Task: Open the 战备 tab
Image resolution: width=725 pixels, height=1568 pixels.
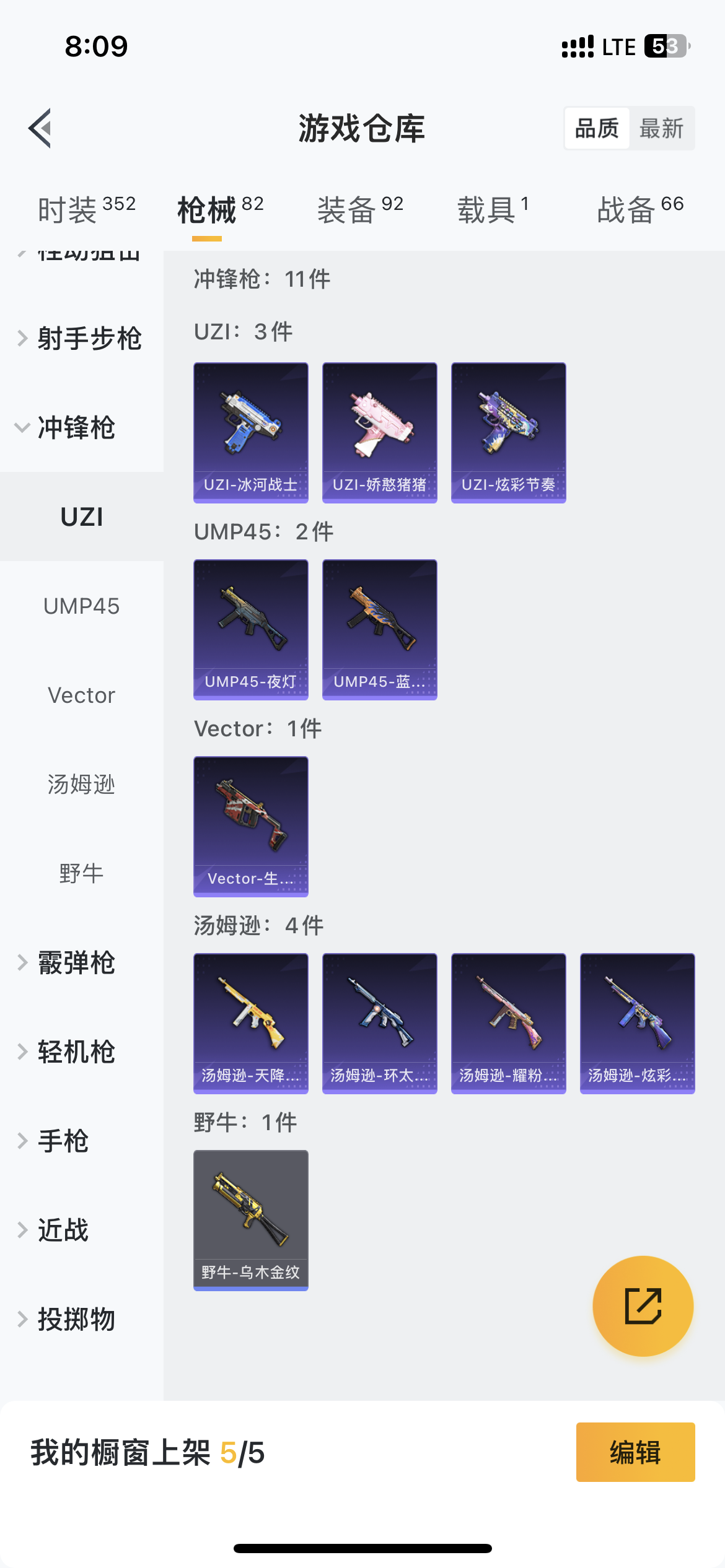Action: coord(639,210)
